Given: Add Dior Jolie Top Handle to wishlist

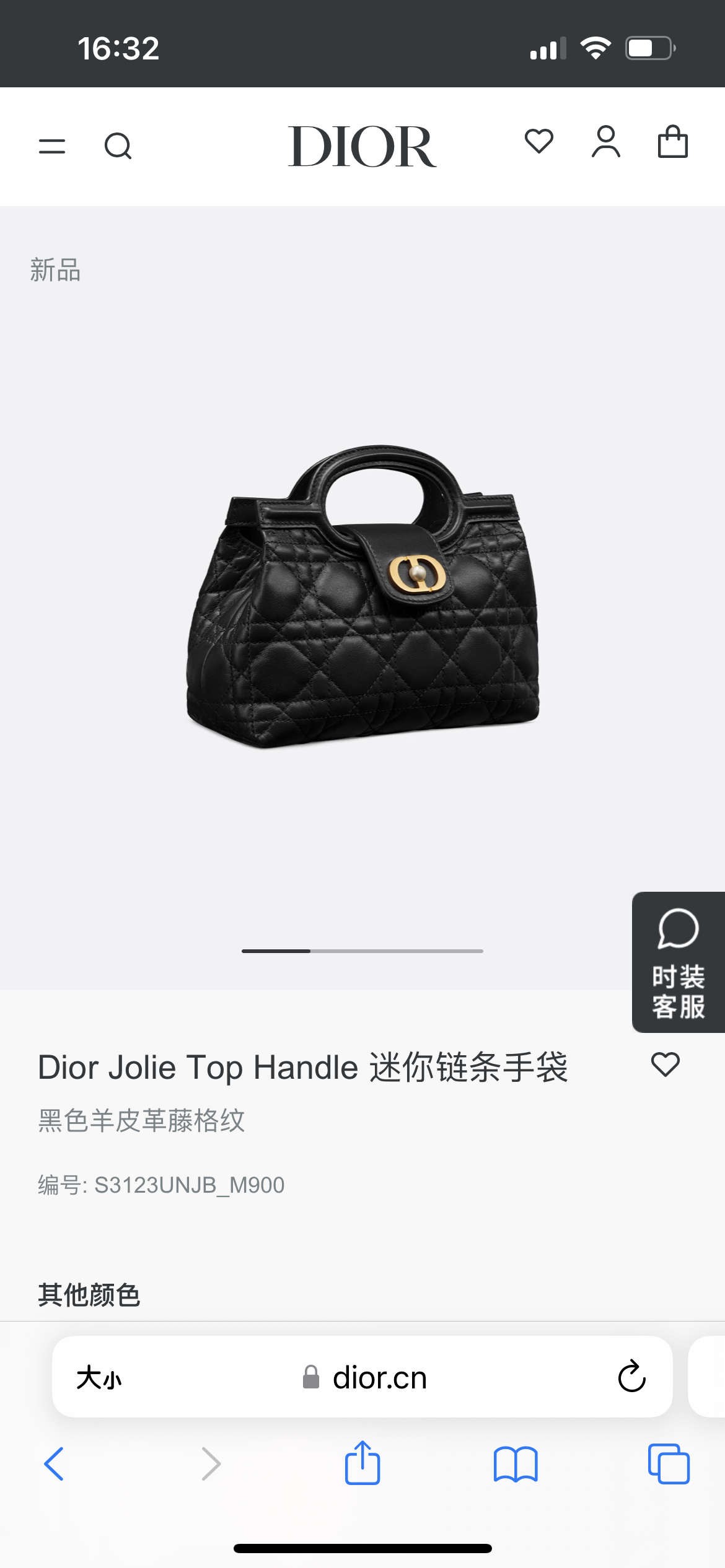Looking at the screenshot, I should [666, 1065].
